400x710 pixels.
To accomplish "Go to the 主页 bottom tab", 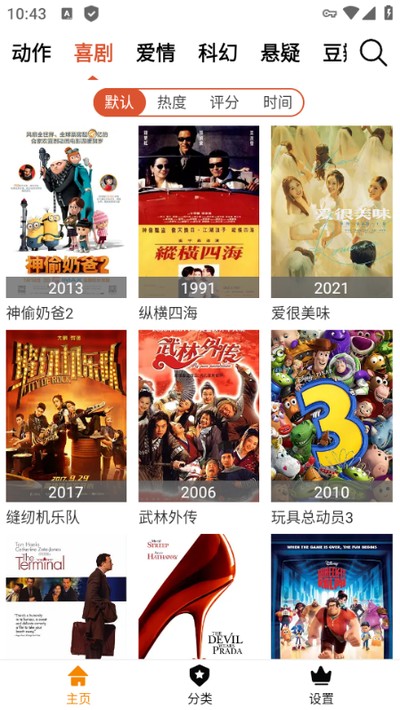I will pos(78,685).
